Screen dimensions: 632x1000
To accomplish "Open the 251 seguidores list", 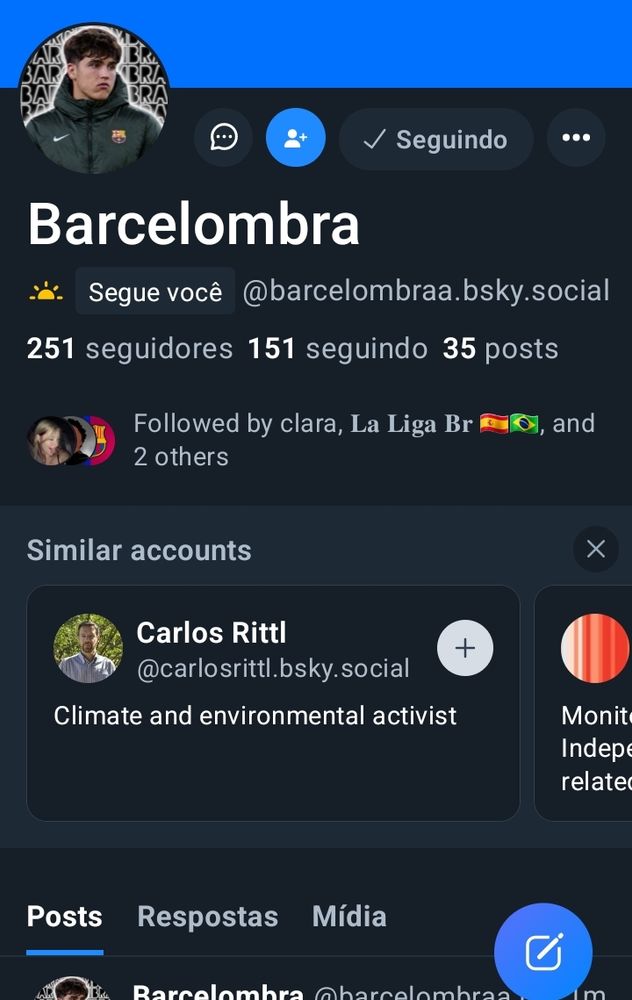I will point(129,349).
